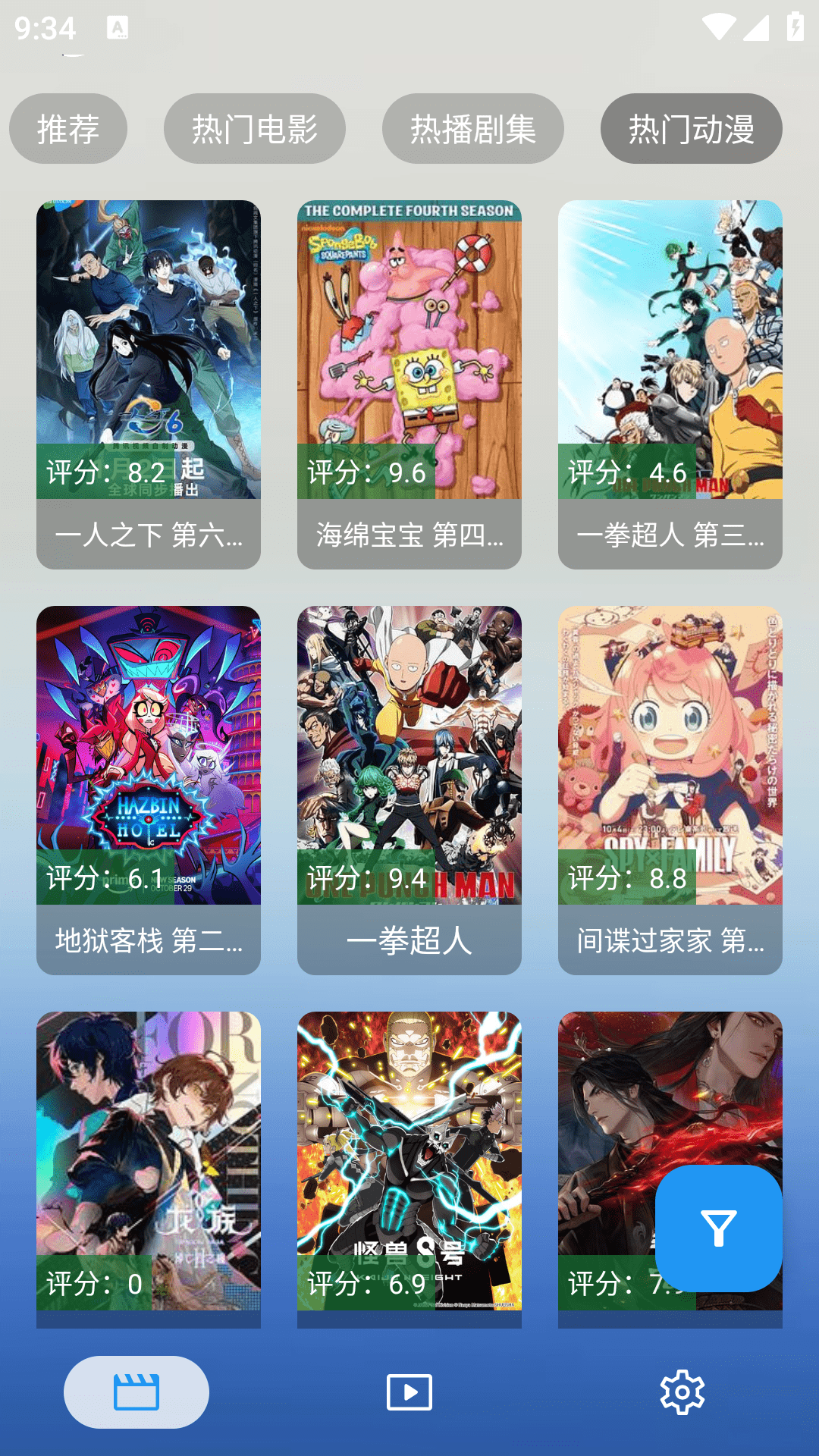Screen dimensions: 819x1456
Task: Open the 热播剧集 tab
Action: [x=472, y=129]
